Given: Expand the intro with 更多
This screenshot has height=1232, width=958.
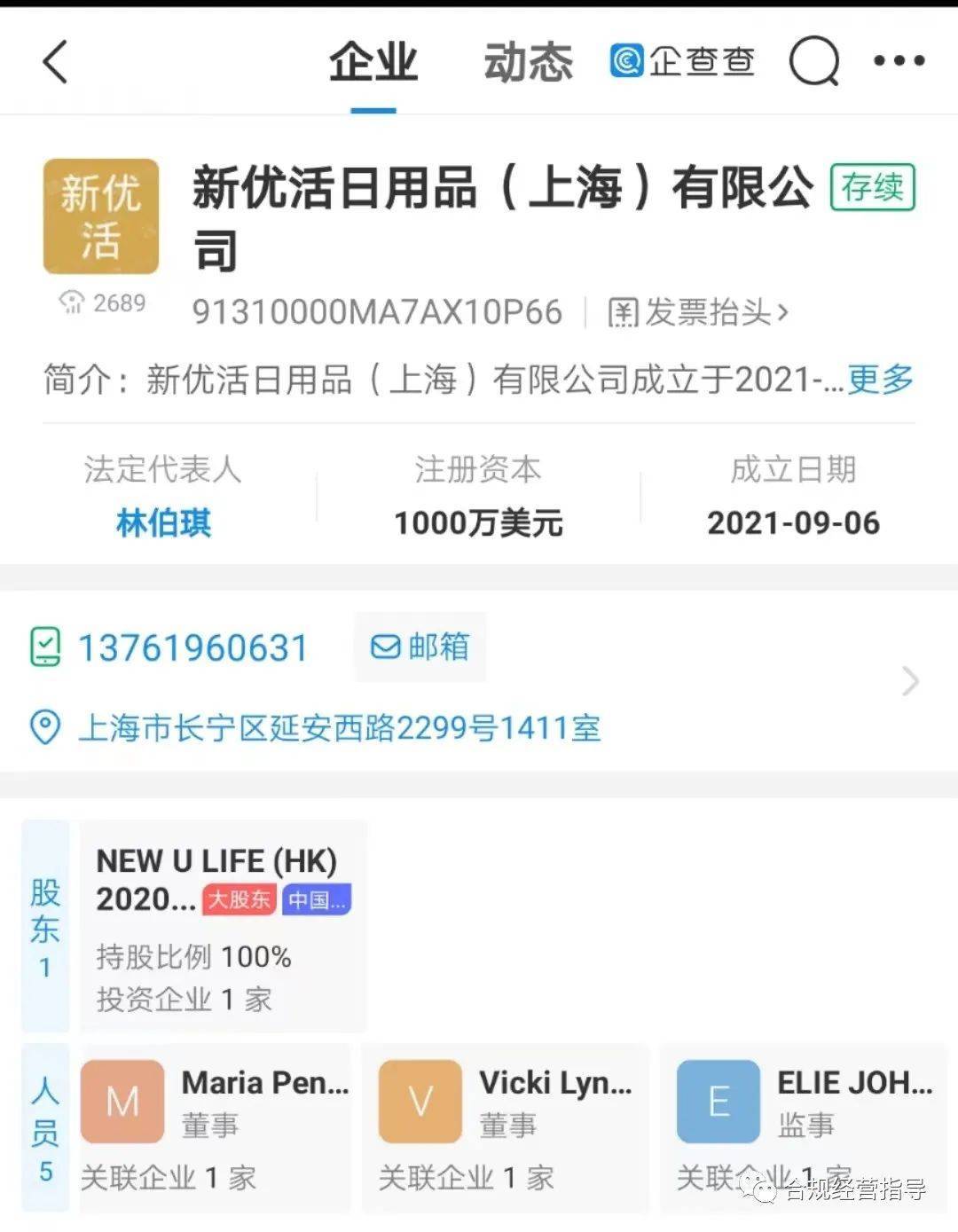Looking at the screenshot, I should pyautogui.click(x=880, y=380).
